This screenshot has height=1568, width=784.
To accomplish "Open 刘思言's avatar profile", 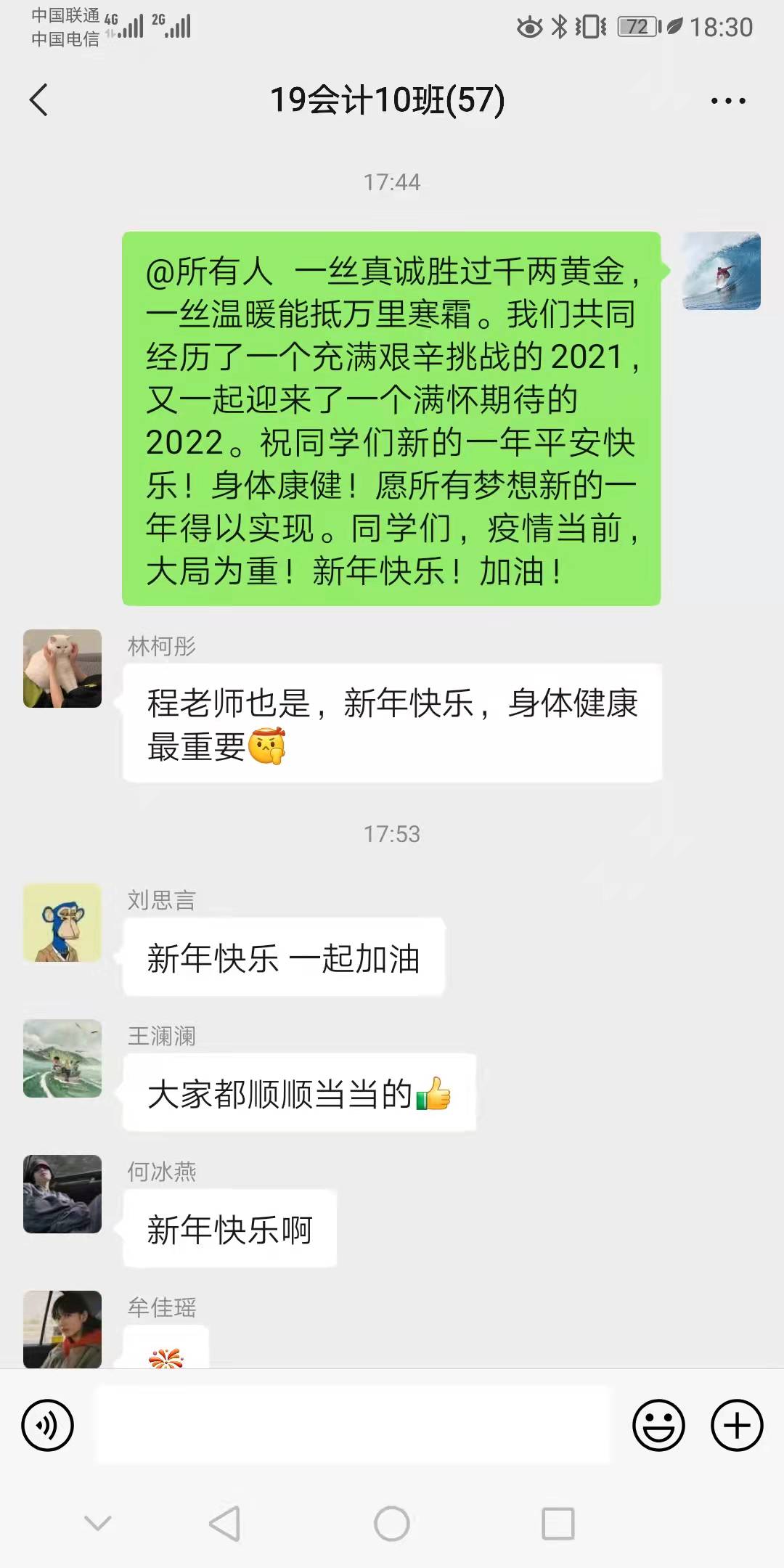I will point(62,923).
